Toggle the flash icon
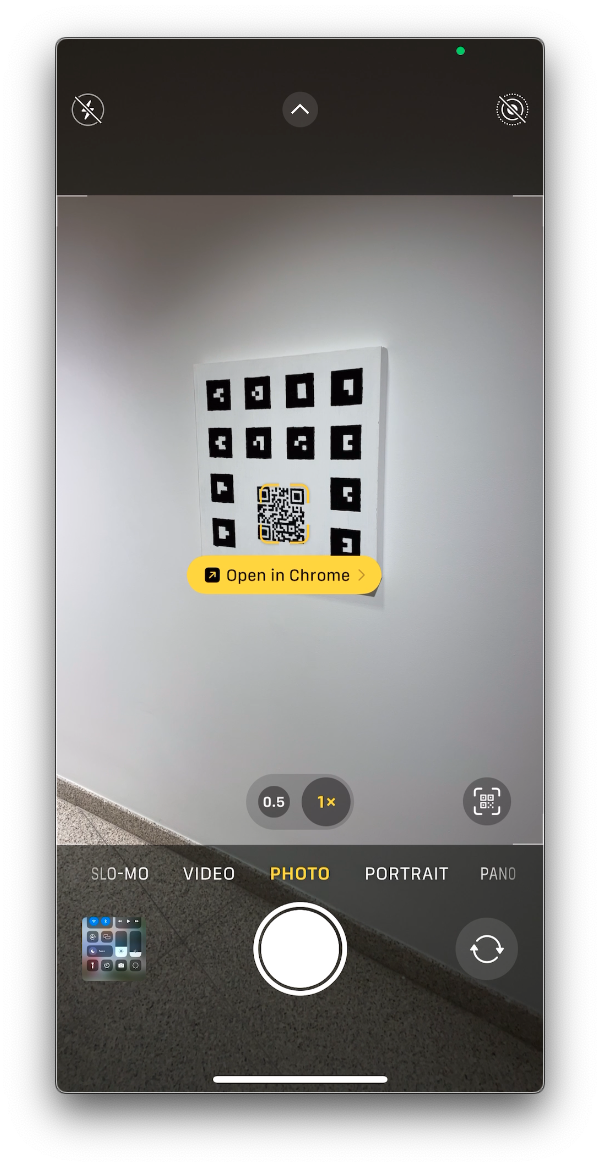 [x=88, y=110]
